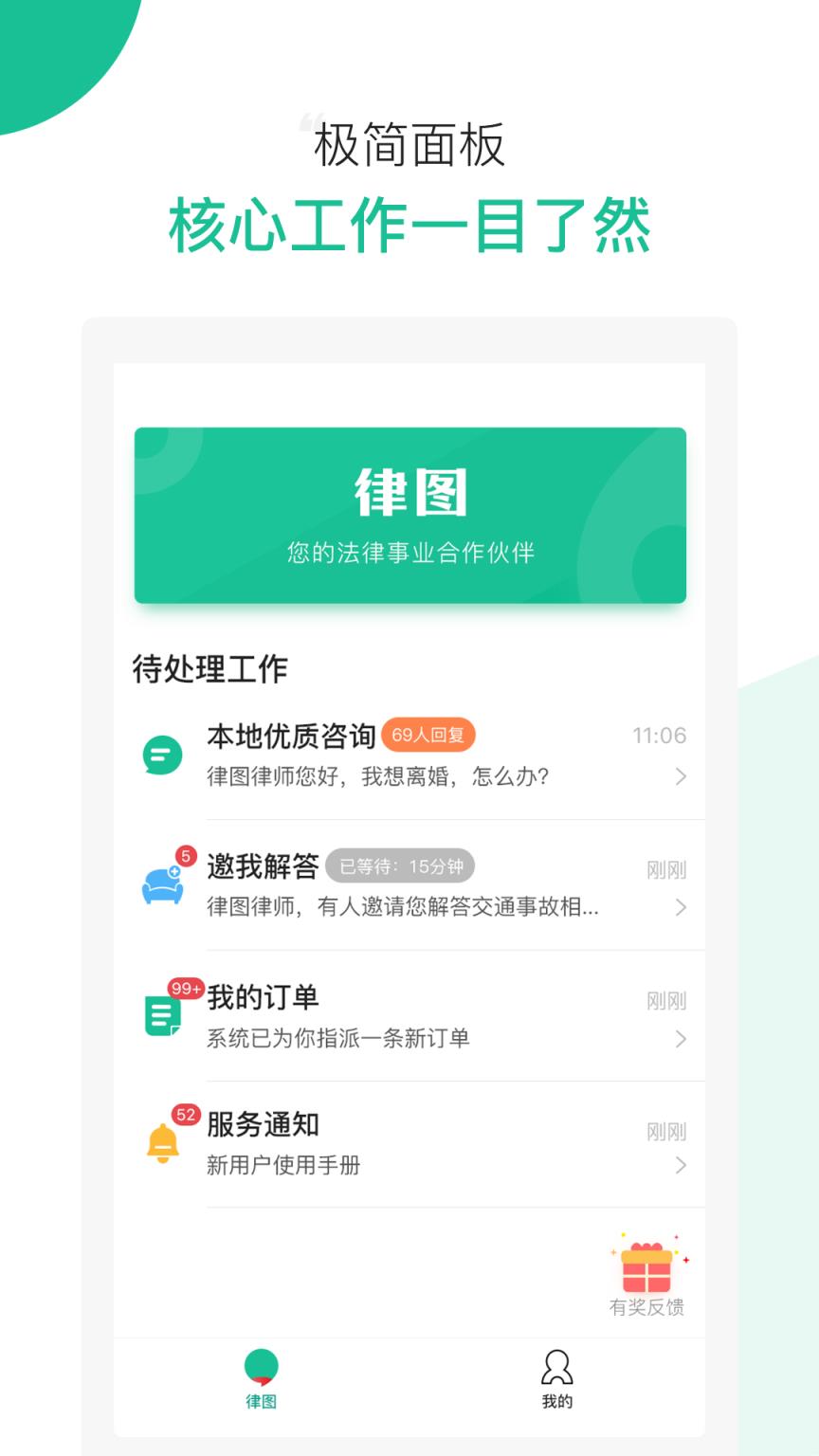Image resolution: width=819 pixels, height=1456 pixels.
Task: Tap the 52 badge on the notification bell
Action: coord(184,1117)
